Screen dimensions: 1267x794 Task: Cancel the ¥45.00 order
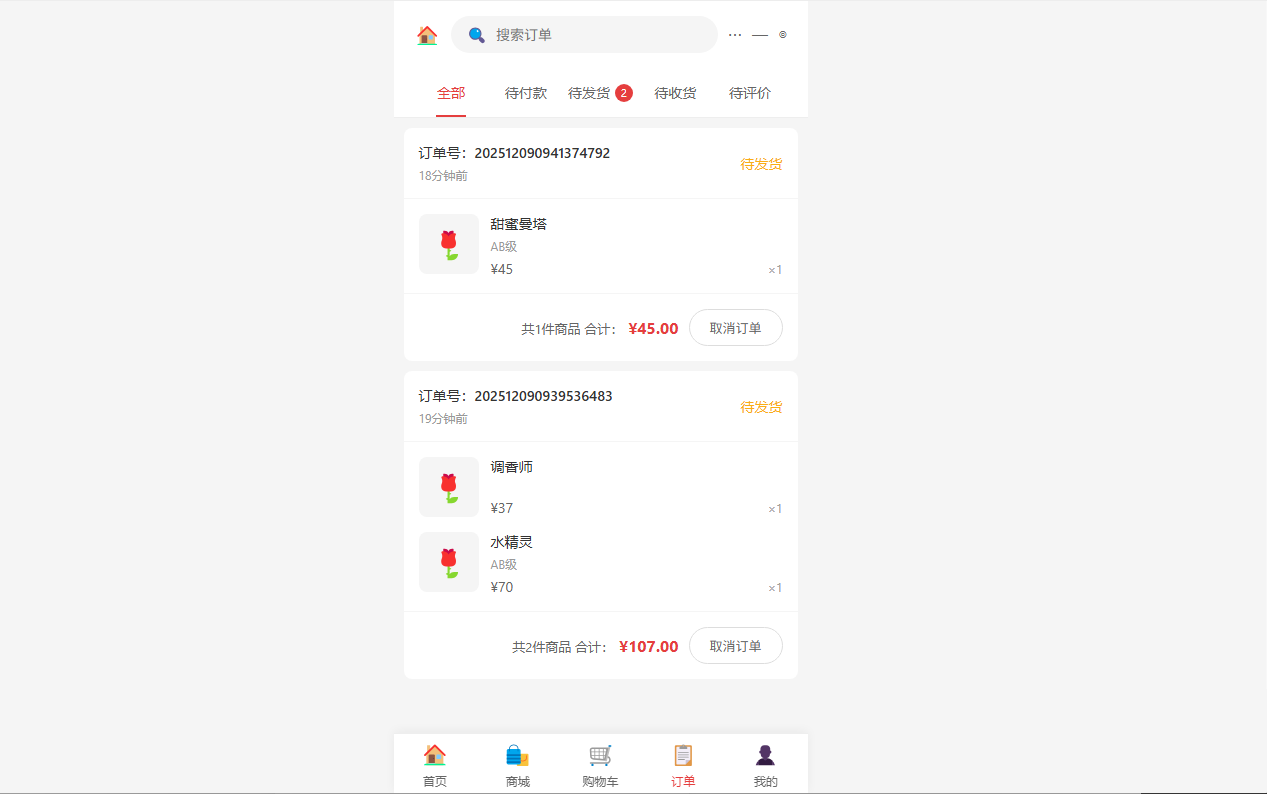pos(735,328)
